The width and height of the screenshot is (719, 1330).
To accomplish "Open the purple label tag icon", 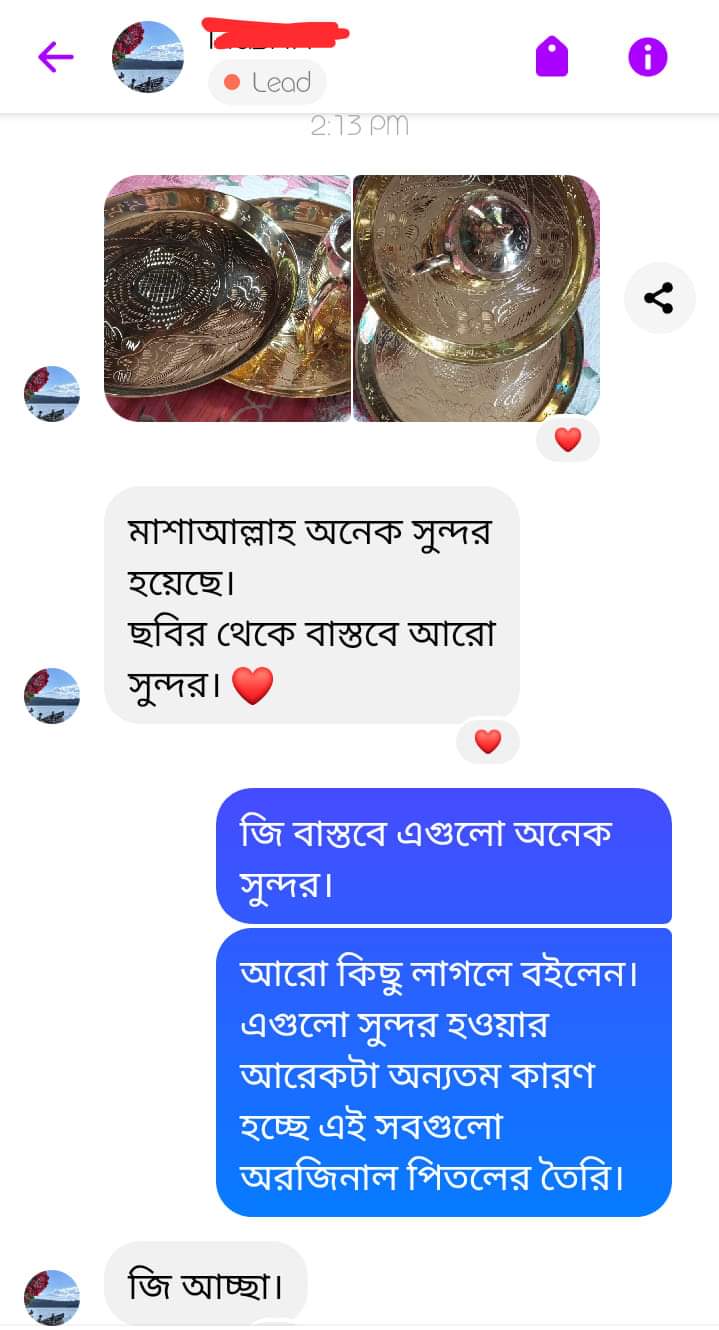I will click(552, 57).
